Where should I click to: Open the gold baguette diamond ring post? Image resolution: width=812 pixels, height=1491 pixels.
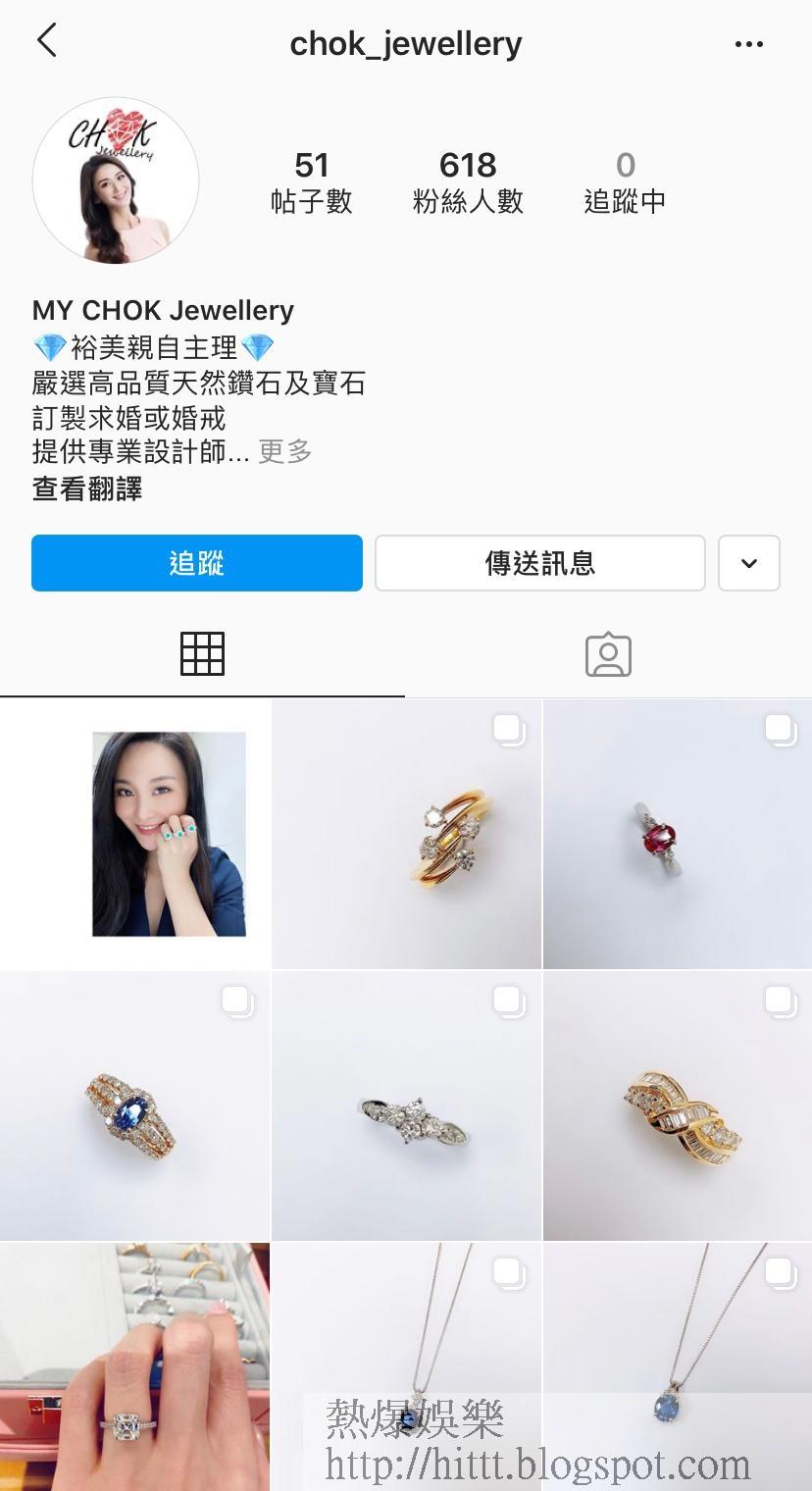pyautogui.click(x=678, y=1105)
